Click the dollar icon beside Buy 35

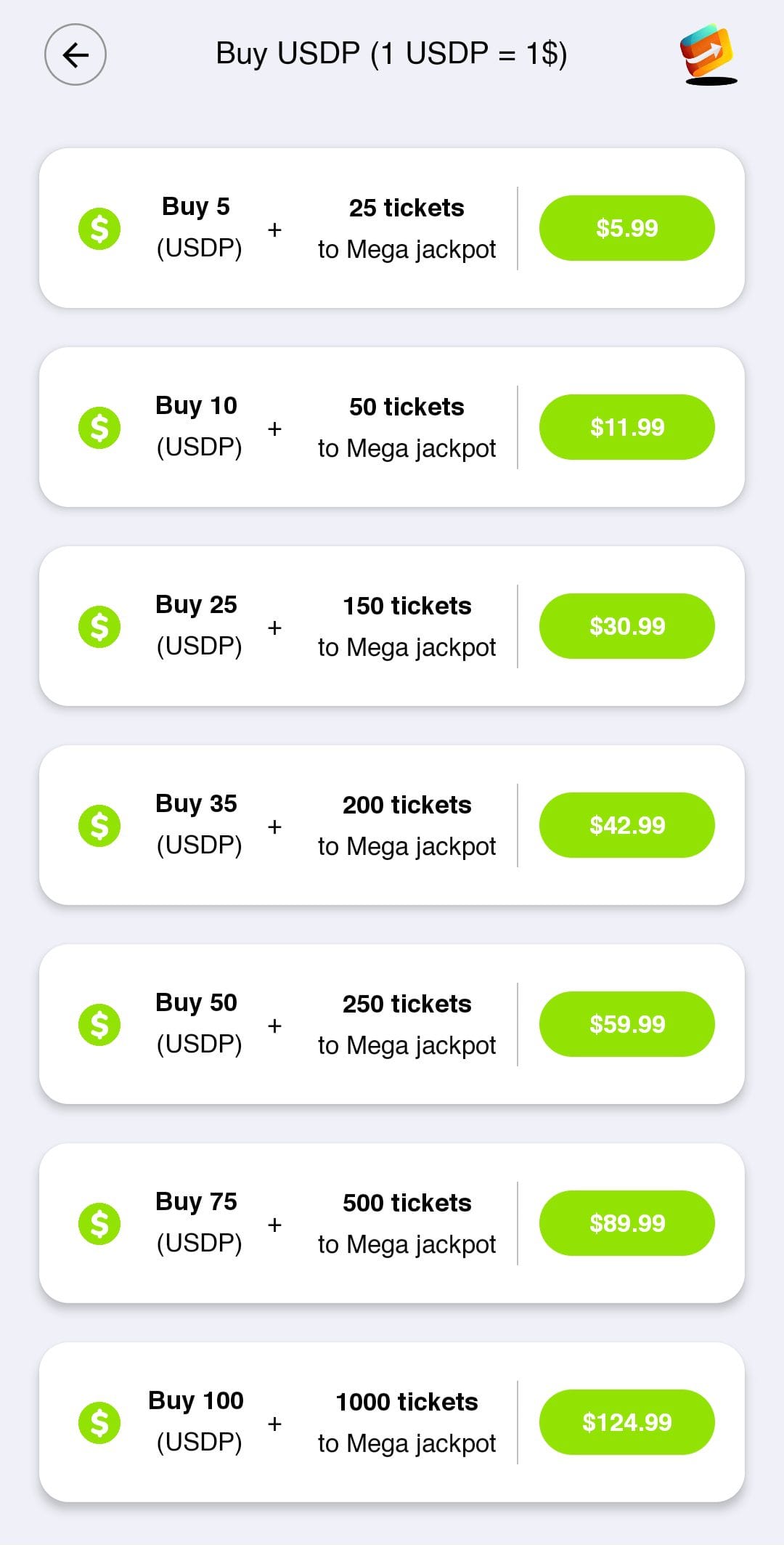tap(99, 824)
